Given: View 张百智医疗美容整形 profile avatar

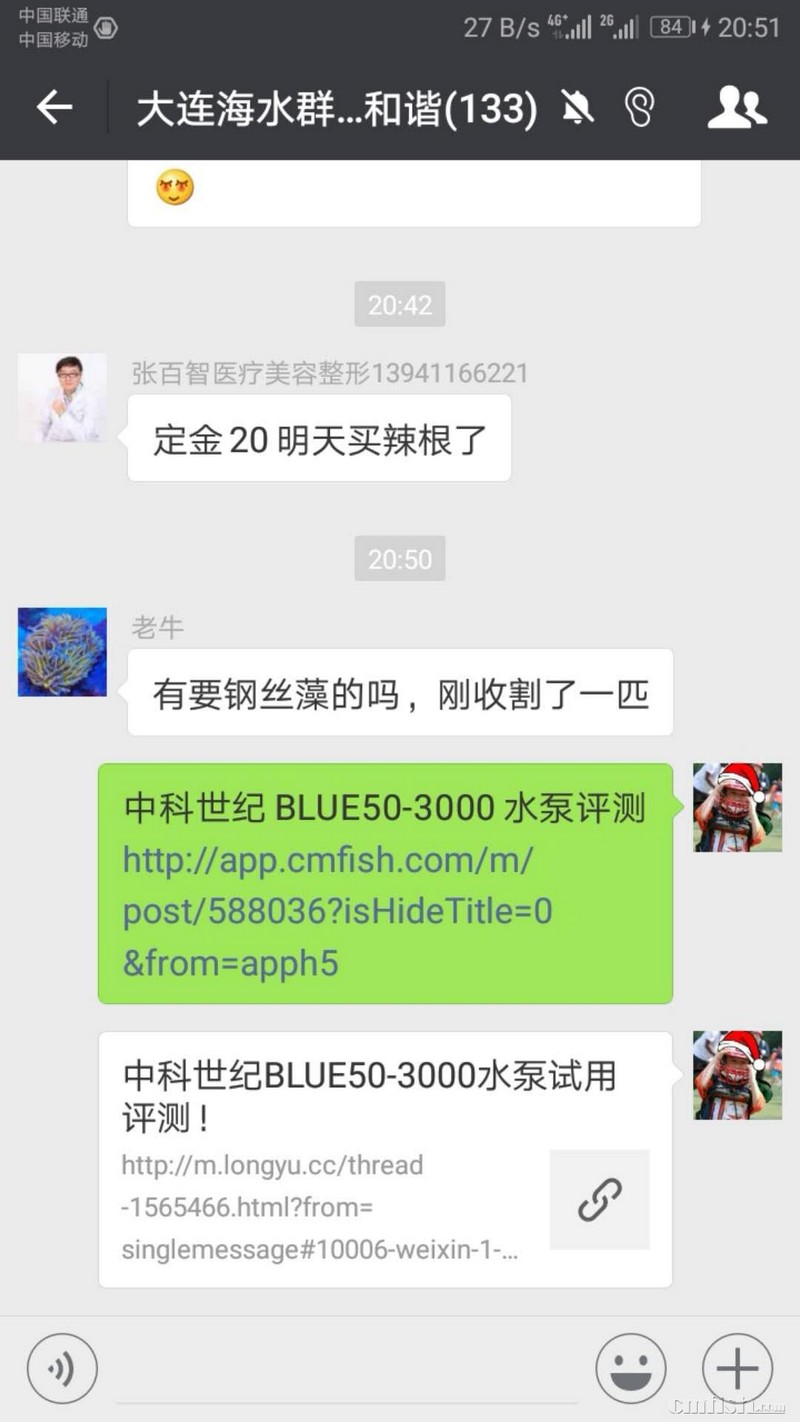Looking at the screenshot, I should pyautogui.click(x=62, y=397).
